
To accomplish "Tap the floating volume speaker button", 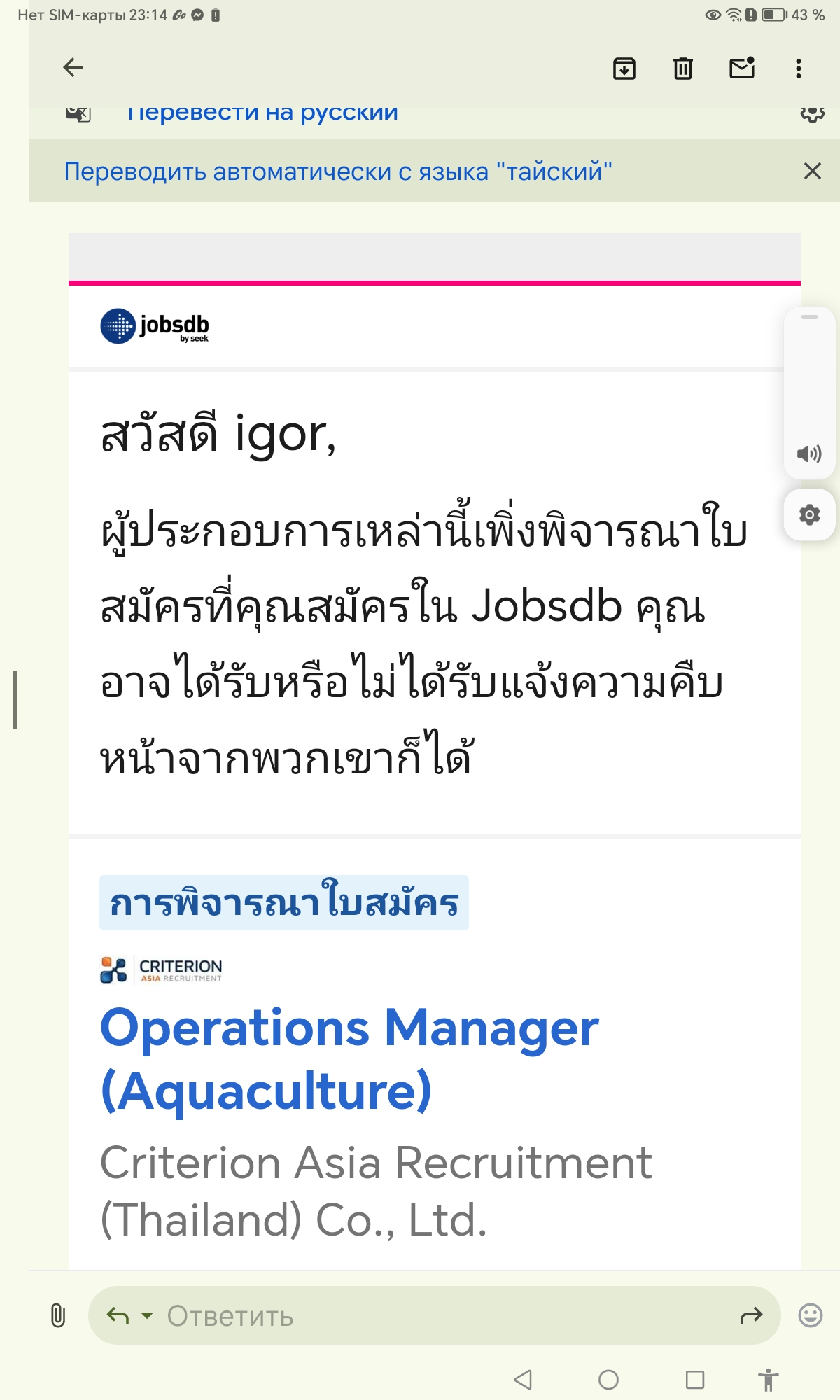I will point(809,454).
